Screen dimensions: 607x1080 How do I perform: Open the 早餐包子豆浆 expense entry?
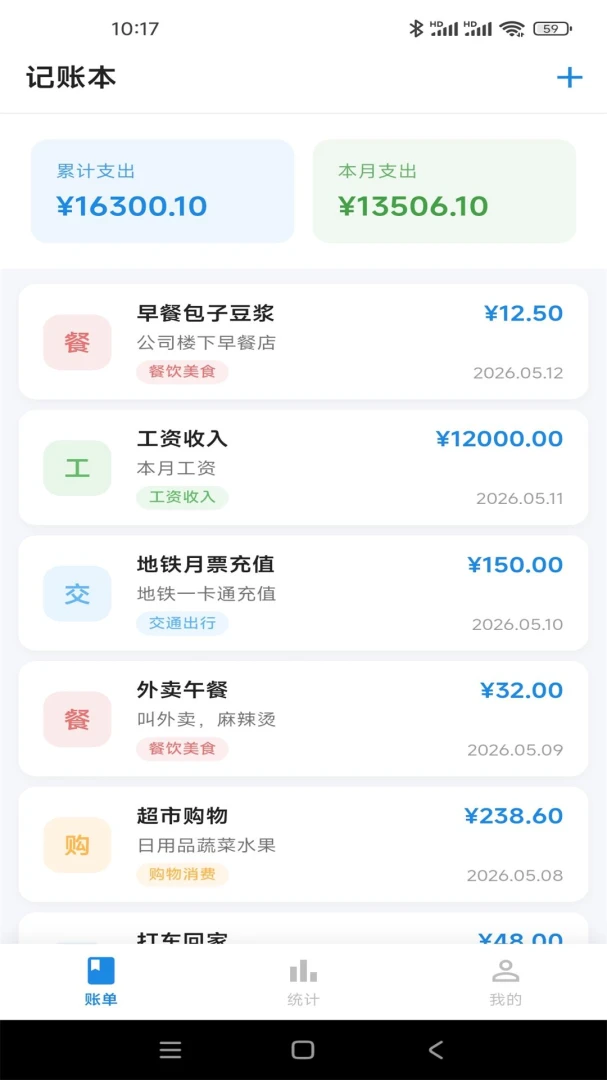pos(303,342)
